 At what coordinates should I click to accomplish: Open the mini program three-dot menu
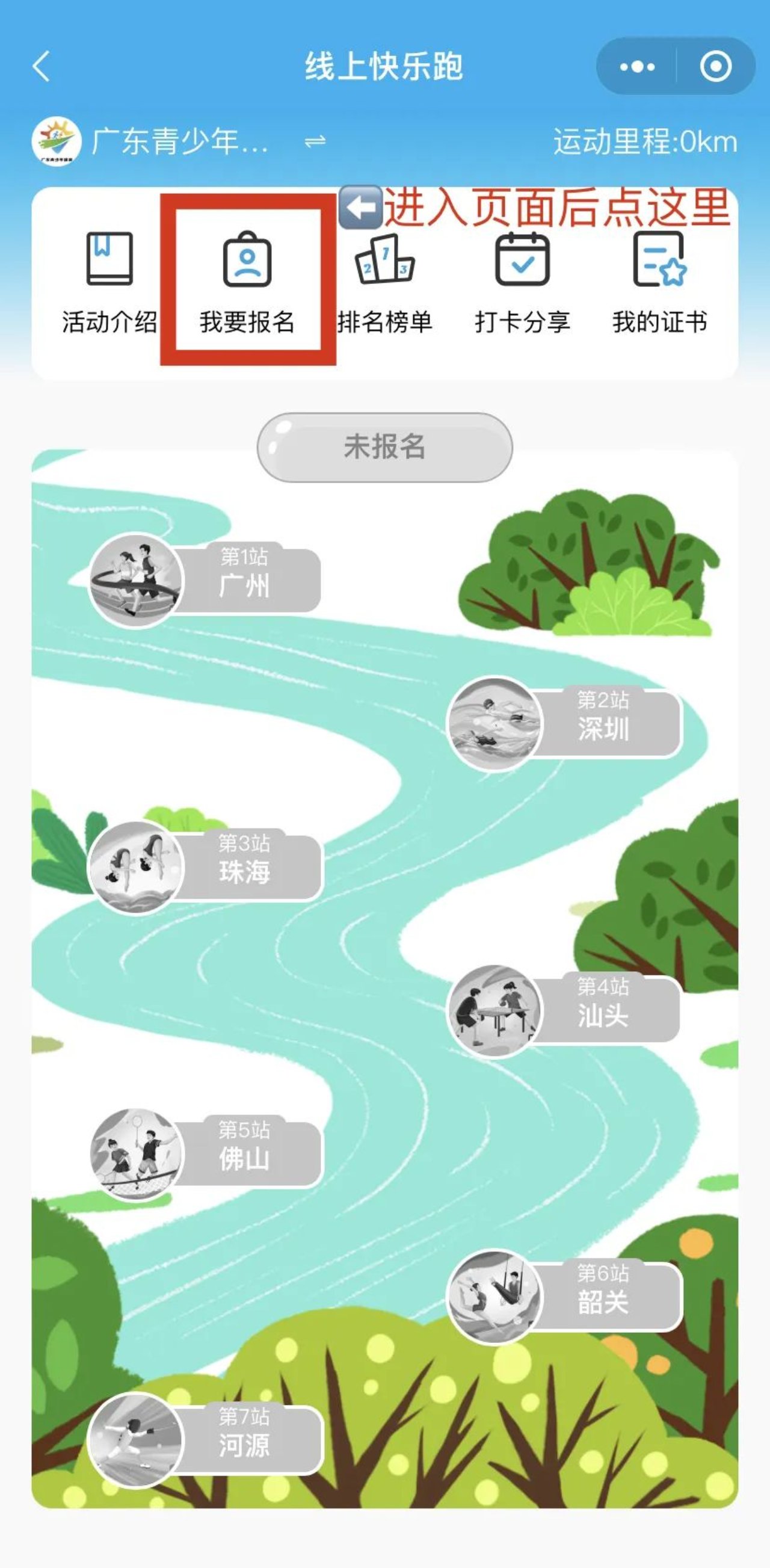pos(636,66)
